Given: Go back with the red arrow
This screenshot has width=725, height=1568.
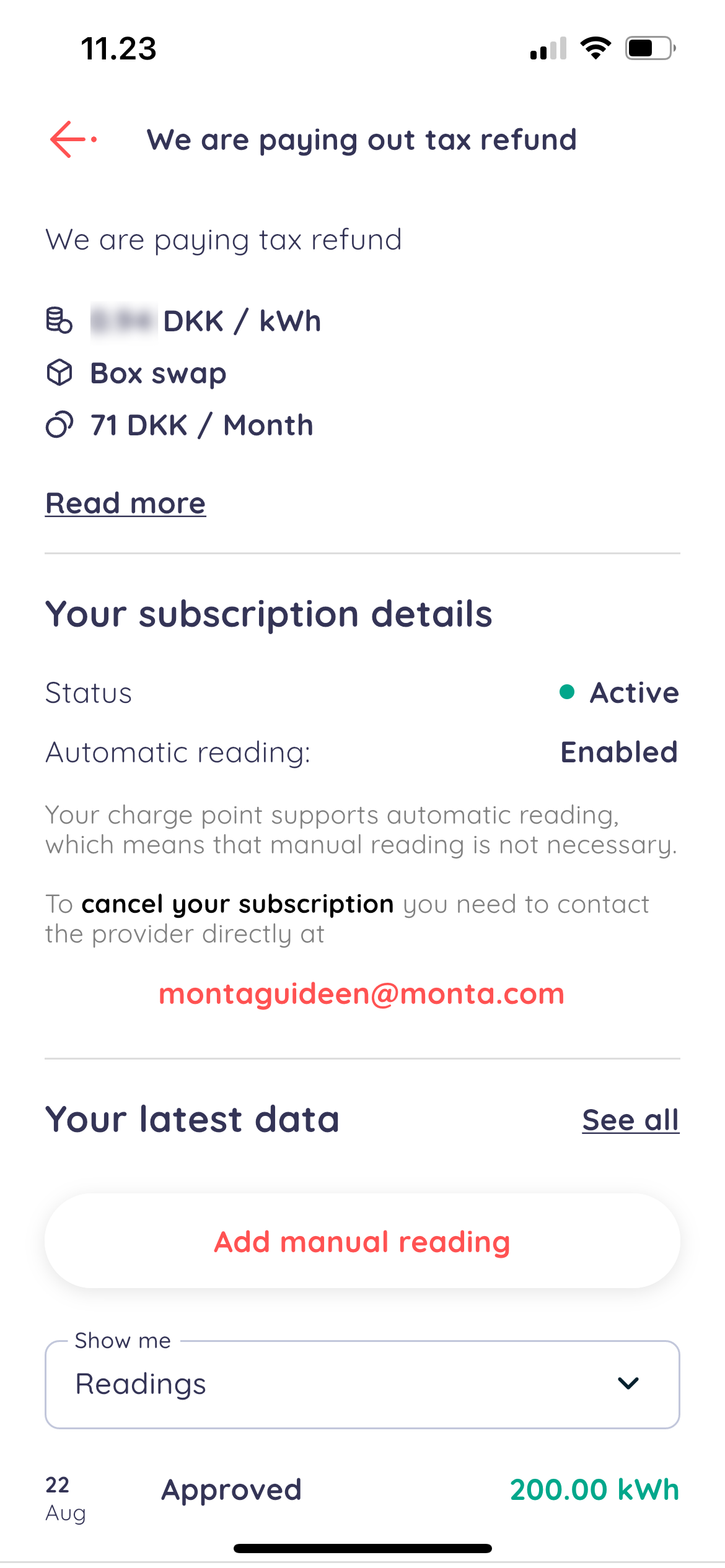Looking at the screenshot, I should 71,139.
